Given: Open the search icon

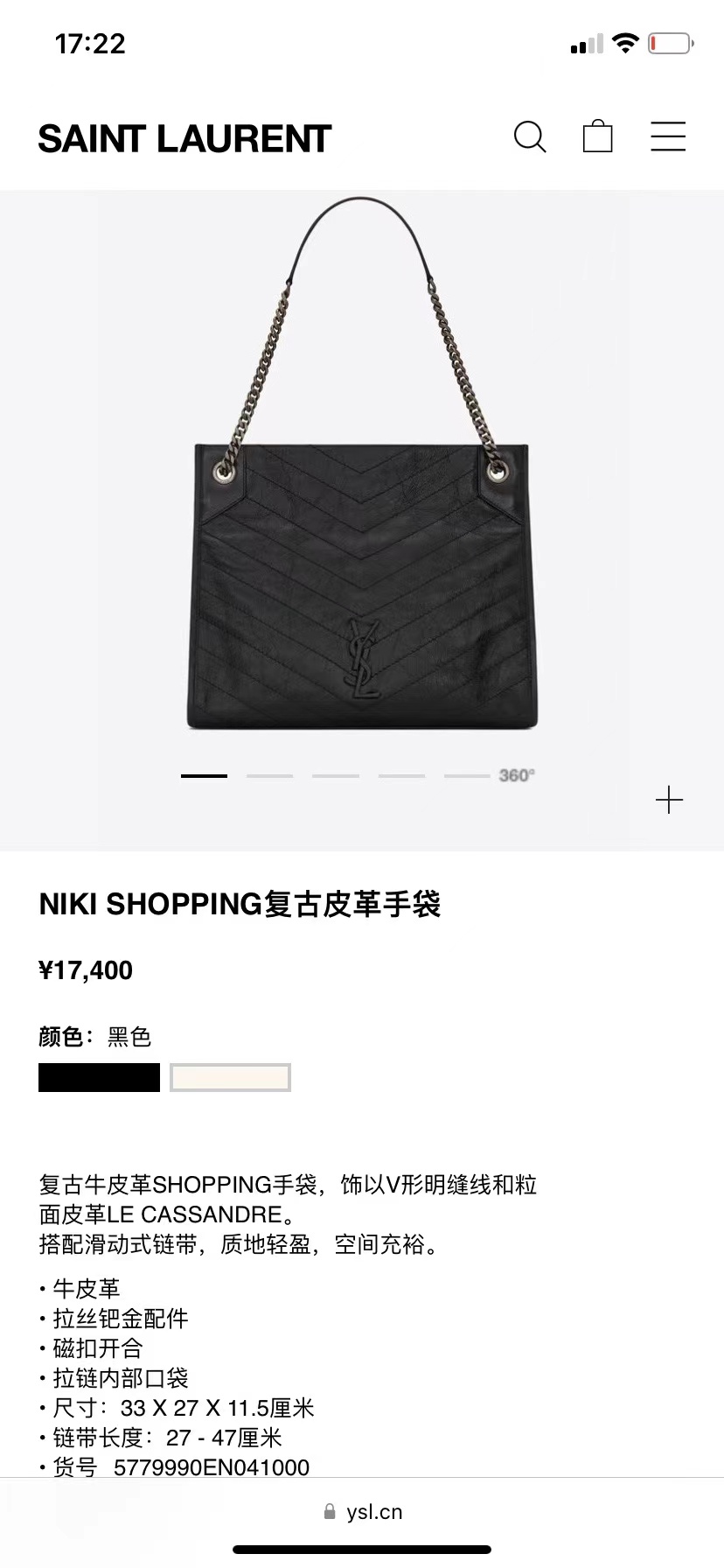Looking at the screenshot, I should pyautogui.click(x=529, y=137).
